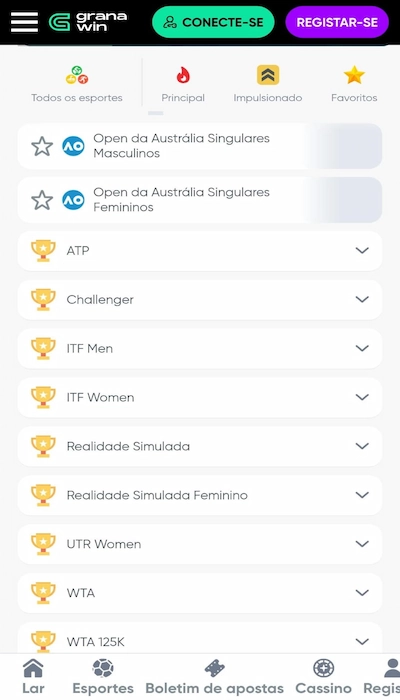Expand Realidade Simulada Feminino
The image size is (400, 700).
pos(200,495)
